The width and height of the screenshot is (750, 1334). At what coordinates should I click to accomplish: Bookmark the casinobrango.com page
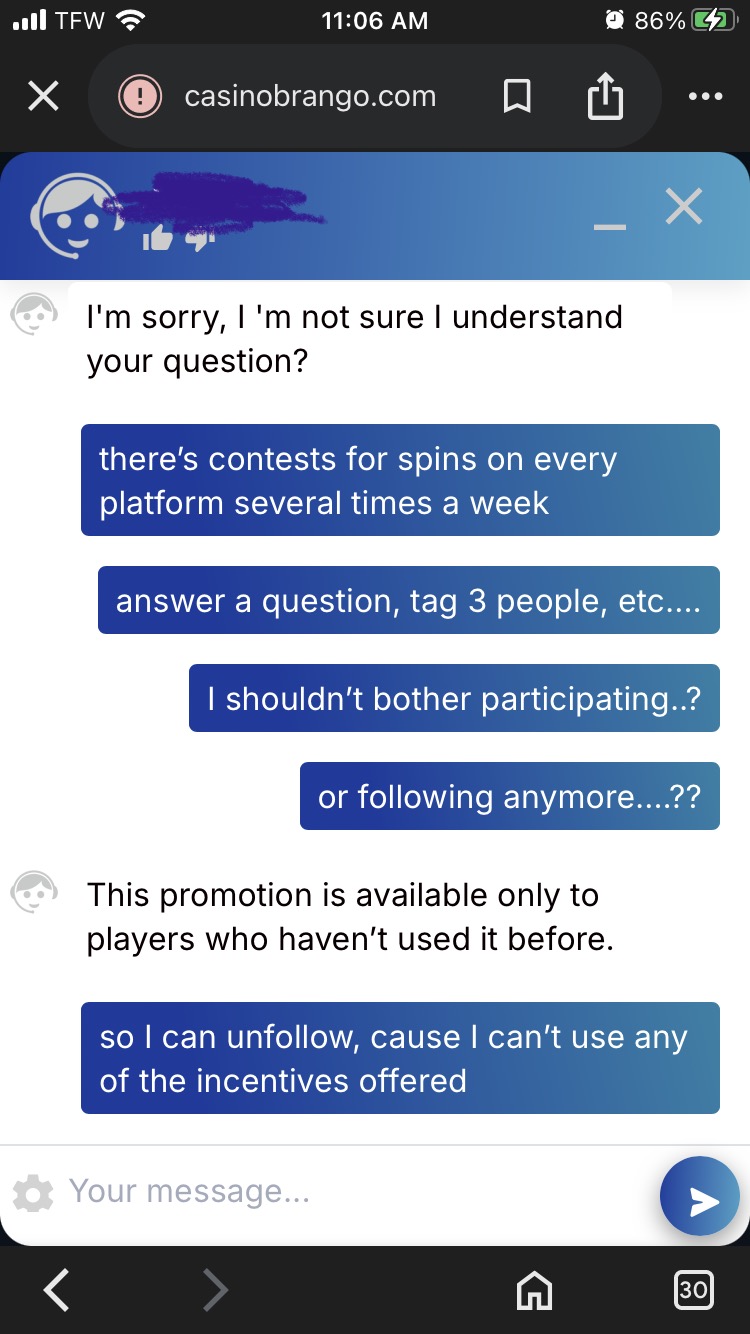tap(517, 97)
